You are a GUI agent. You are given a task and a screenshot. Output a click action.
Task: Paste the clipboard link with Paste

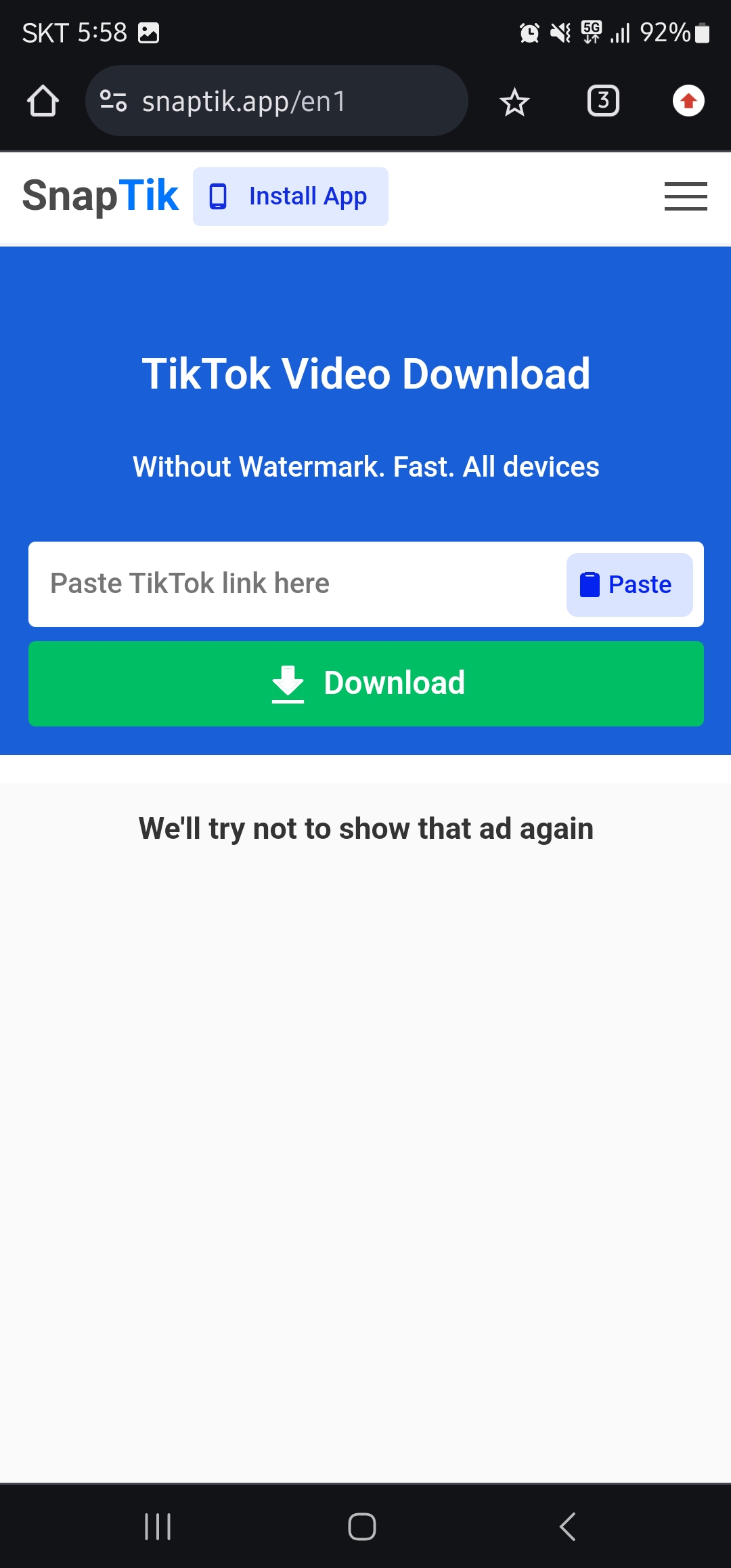click(x=629, y=584)
